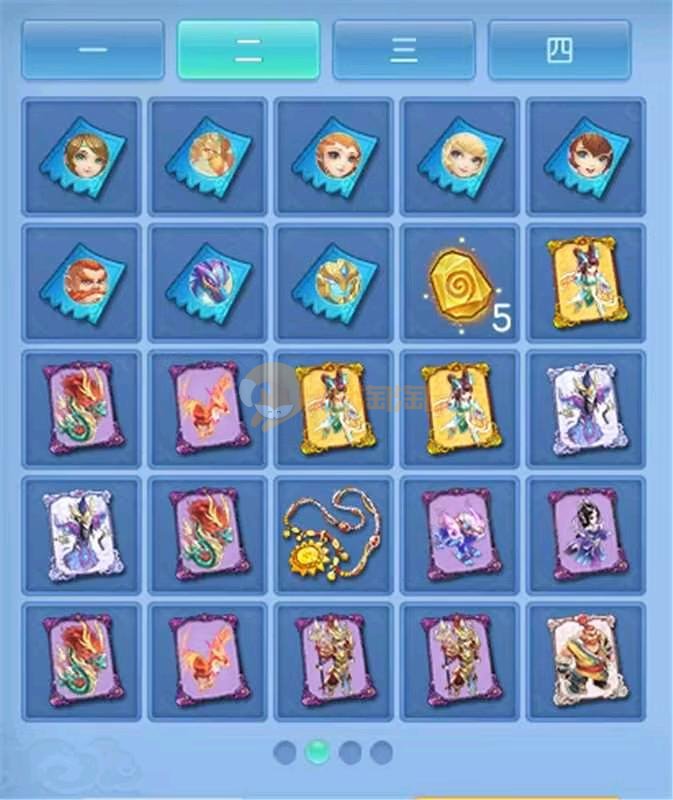Select the red-bearded man blue flag item
The width and height of the screenshot is (673, 800).
coord(81,282)
